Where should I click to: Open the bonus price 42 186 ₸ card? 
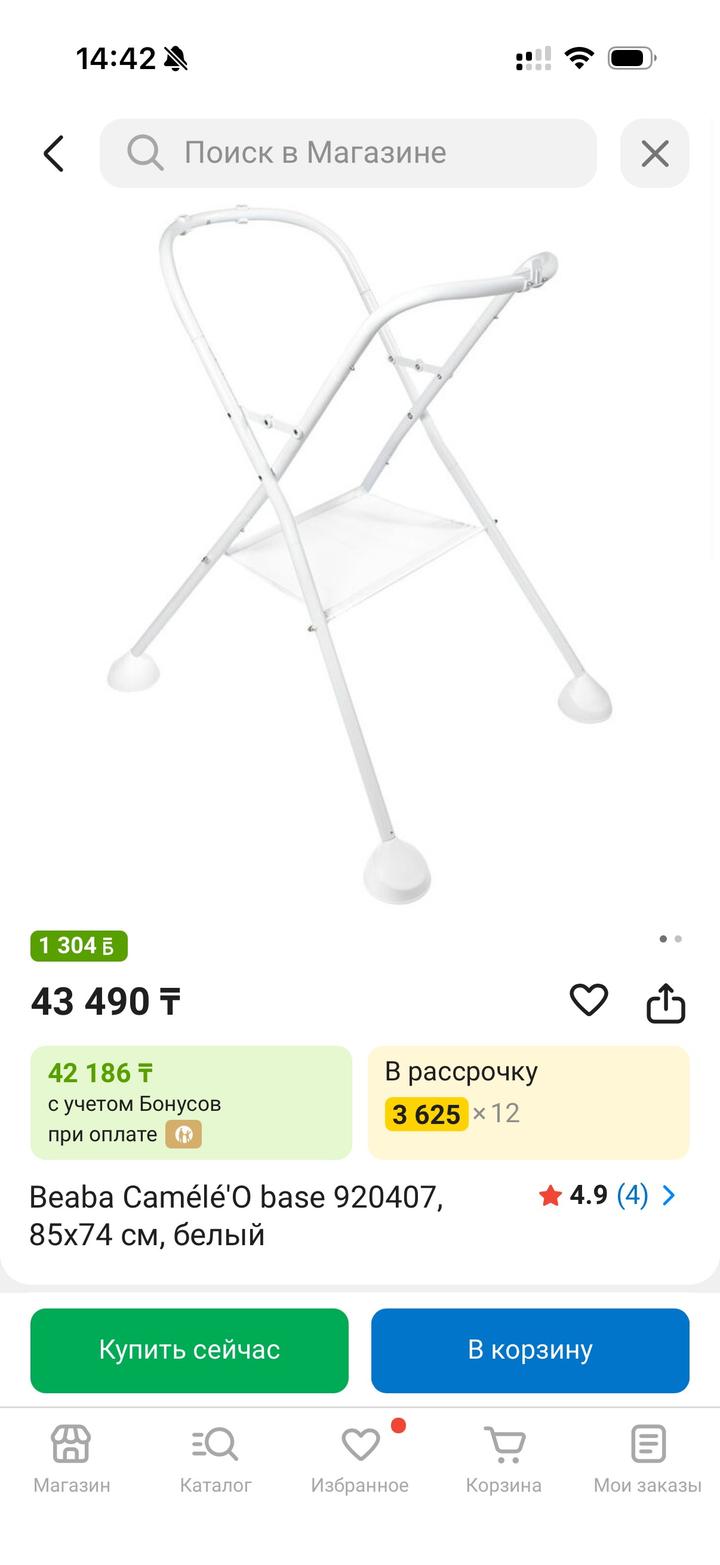point(191,1103)
